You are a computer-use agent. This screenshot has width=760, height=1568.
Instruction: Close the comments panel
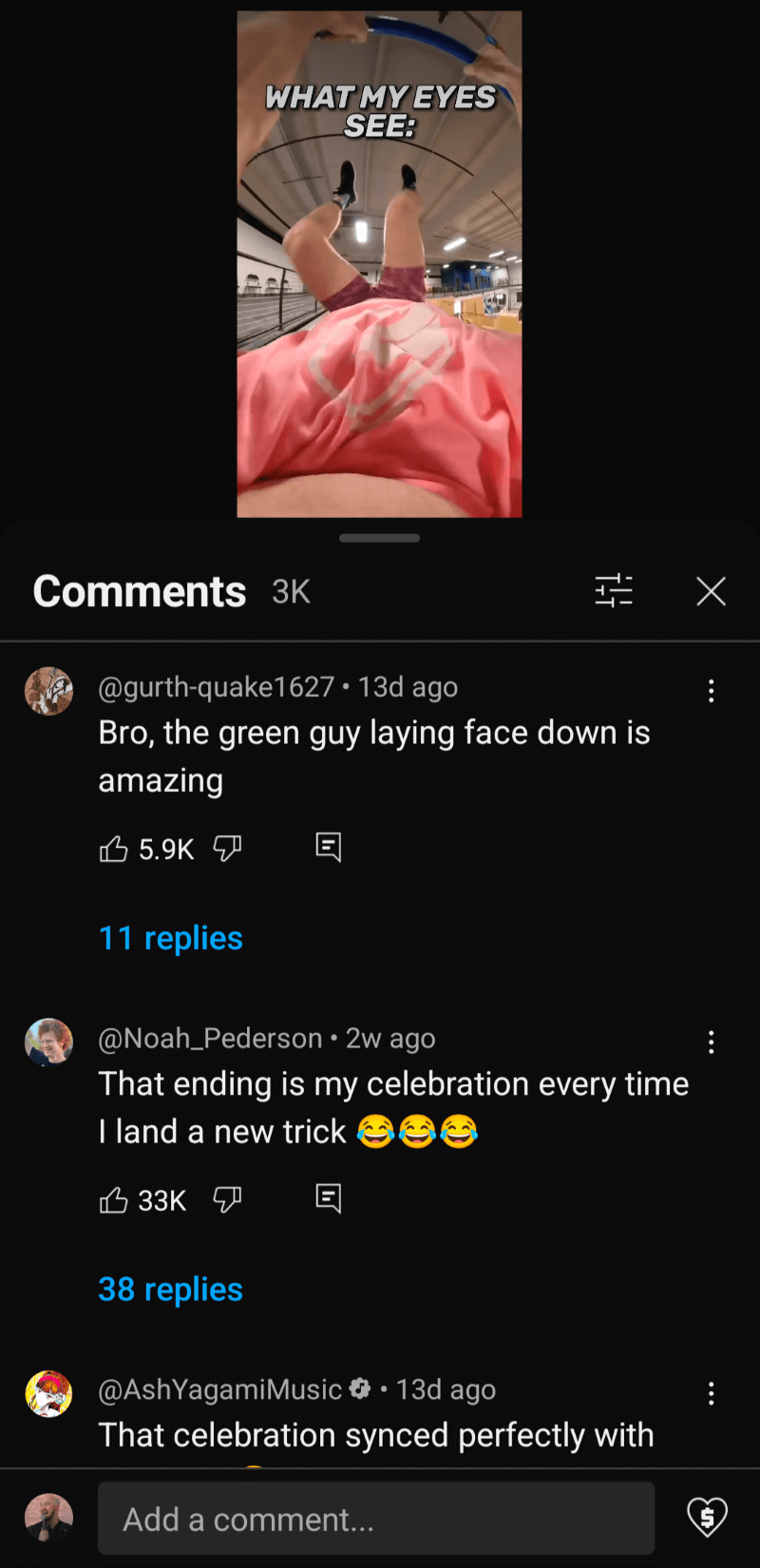click(711, 591)
